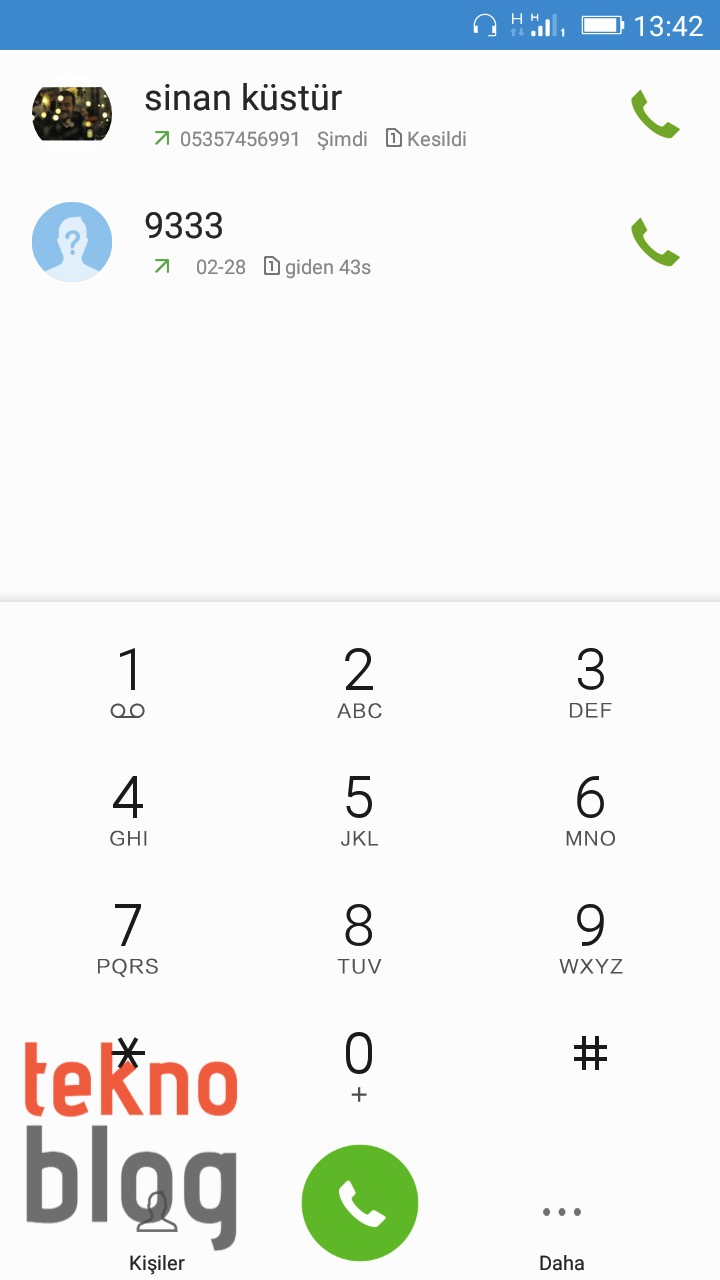Tap the green call button
Screen dimensions: 720x1280
click(360, 1203)
